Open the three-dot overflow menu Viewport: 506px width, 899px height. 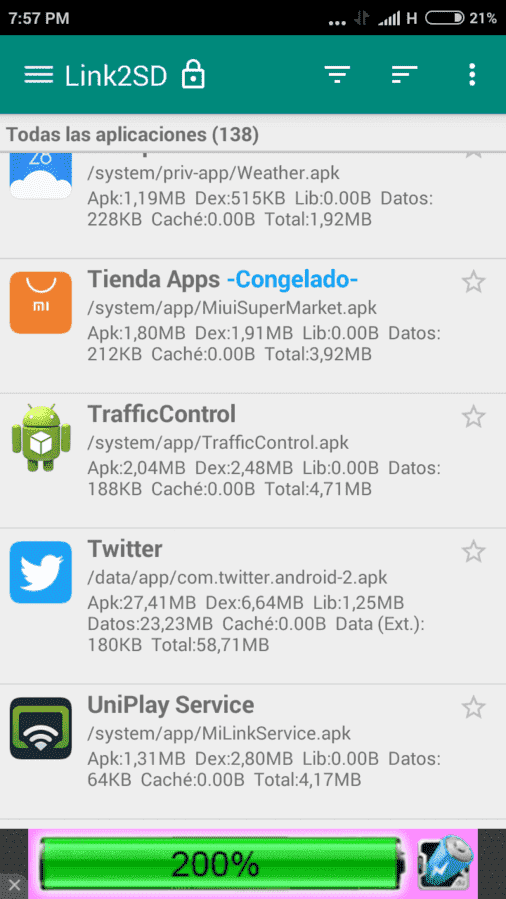point(472,75)
